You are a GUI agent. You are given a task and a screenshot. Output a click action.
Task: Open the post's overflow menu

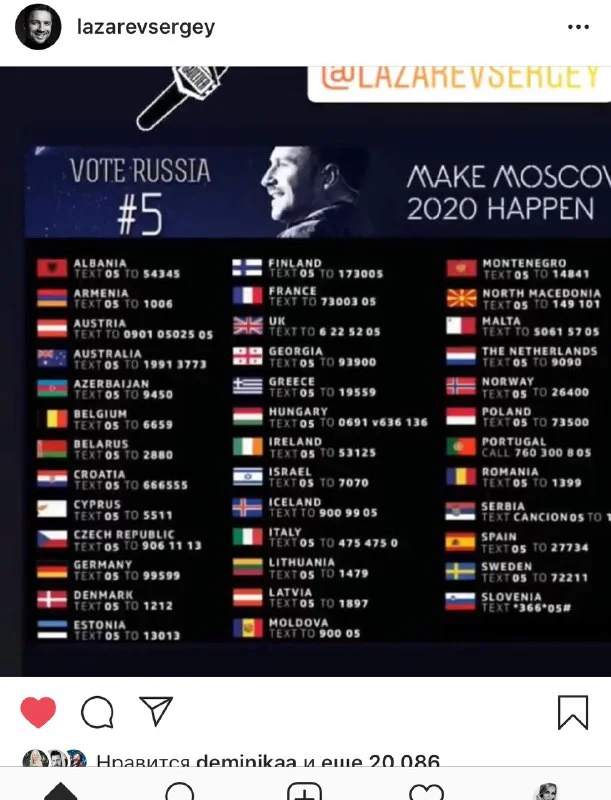[578, 27]
